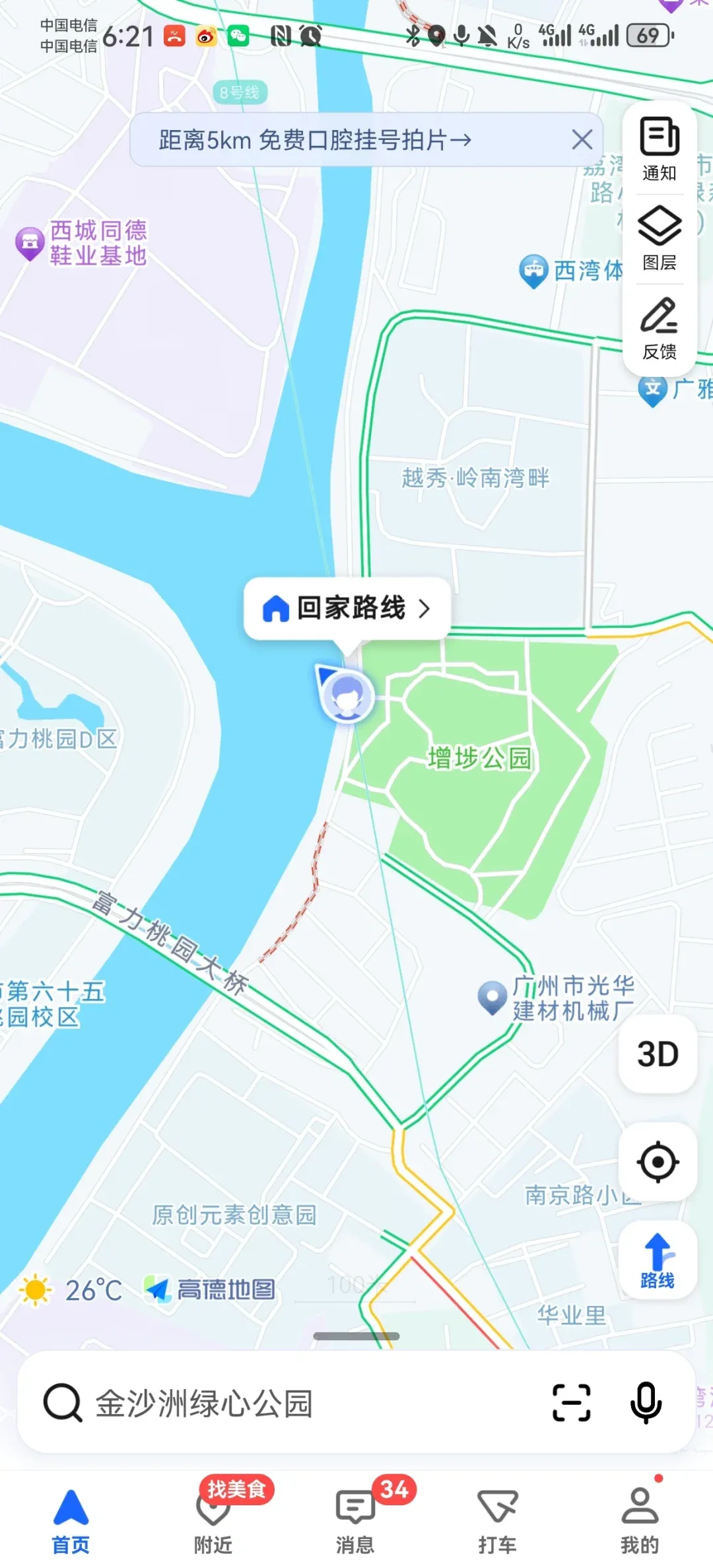
Task: Open the 免费口腔挂号拍片 promotion banner
Action: [314, 140]
